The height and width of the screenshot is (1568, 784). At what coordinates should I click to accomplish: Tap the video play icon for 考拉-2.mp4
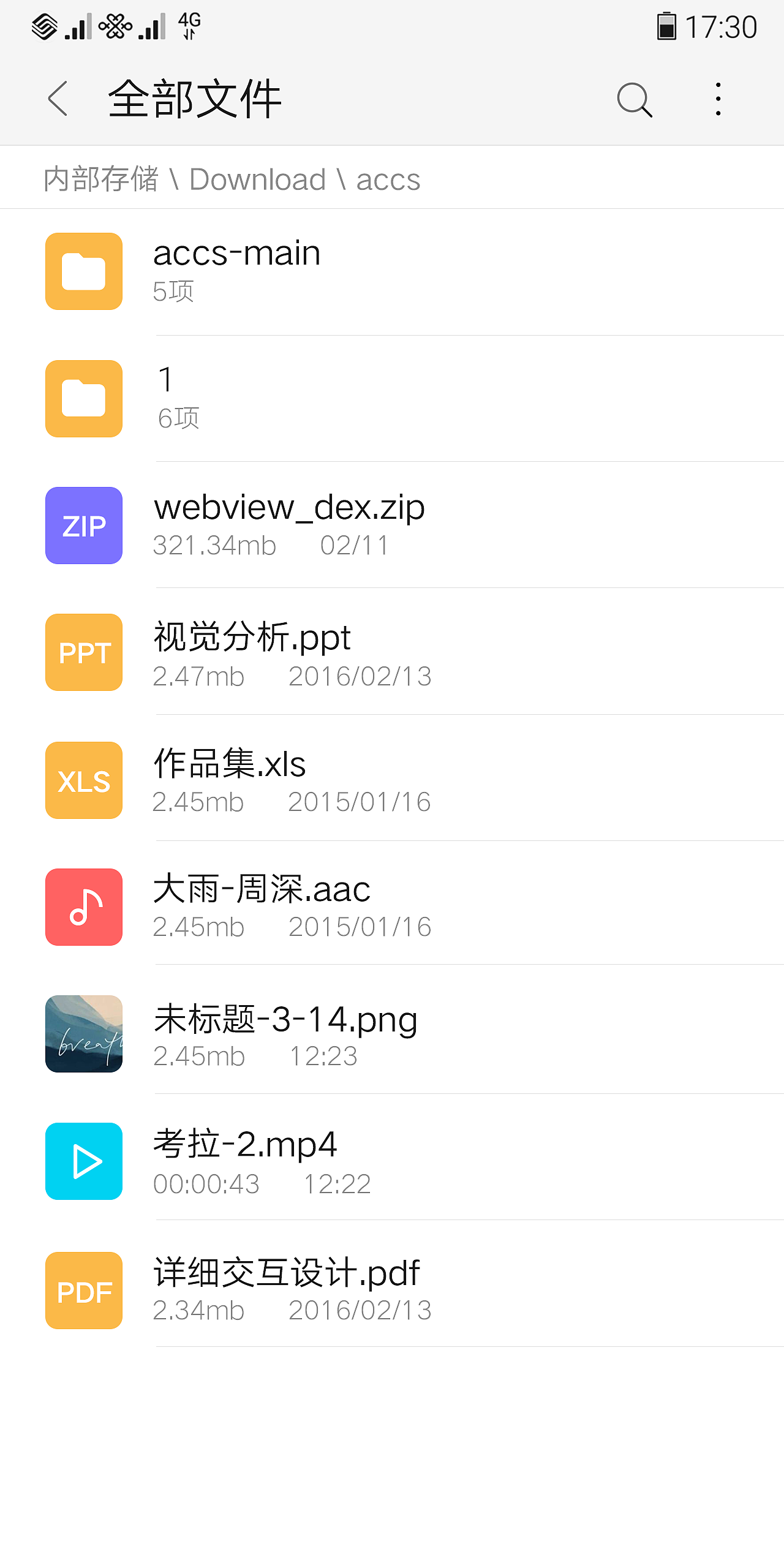(x=83, y=1161)
